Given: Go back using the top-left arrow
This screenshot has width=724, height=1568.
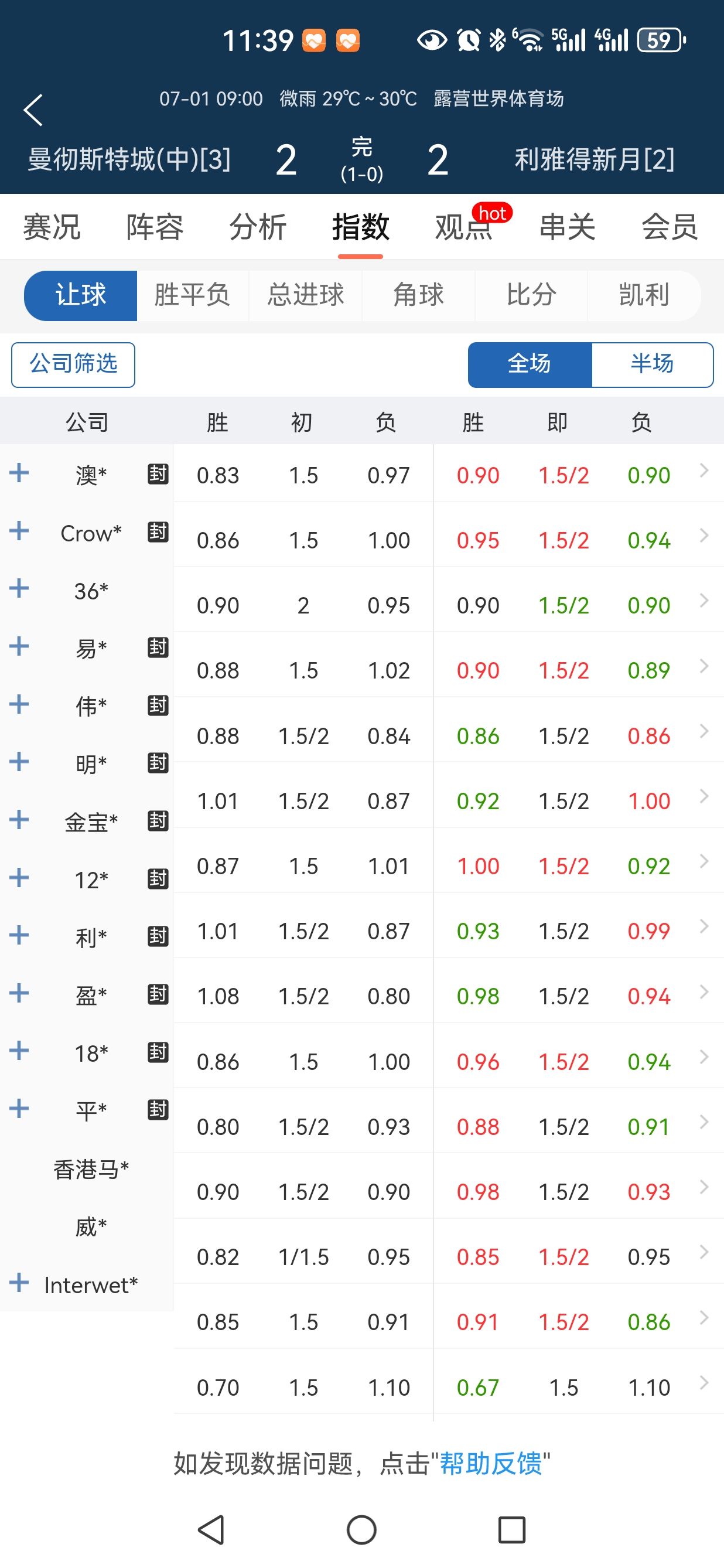Looking at the screenshot, I should [33, 110].
